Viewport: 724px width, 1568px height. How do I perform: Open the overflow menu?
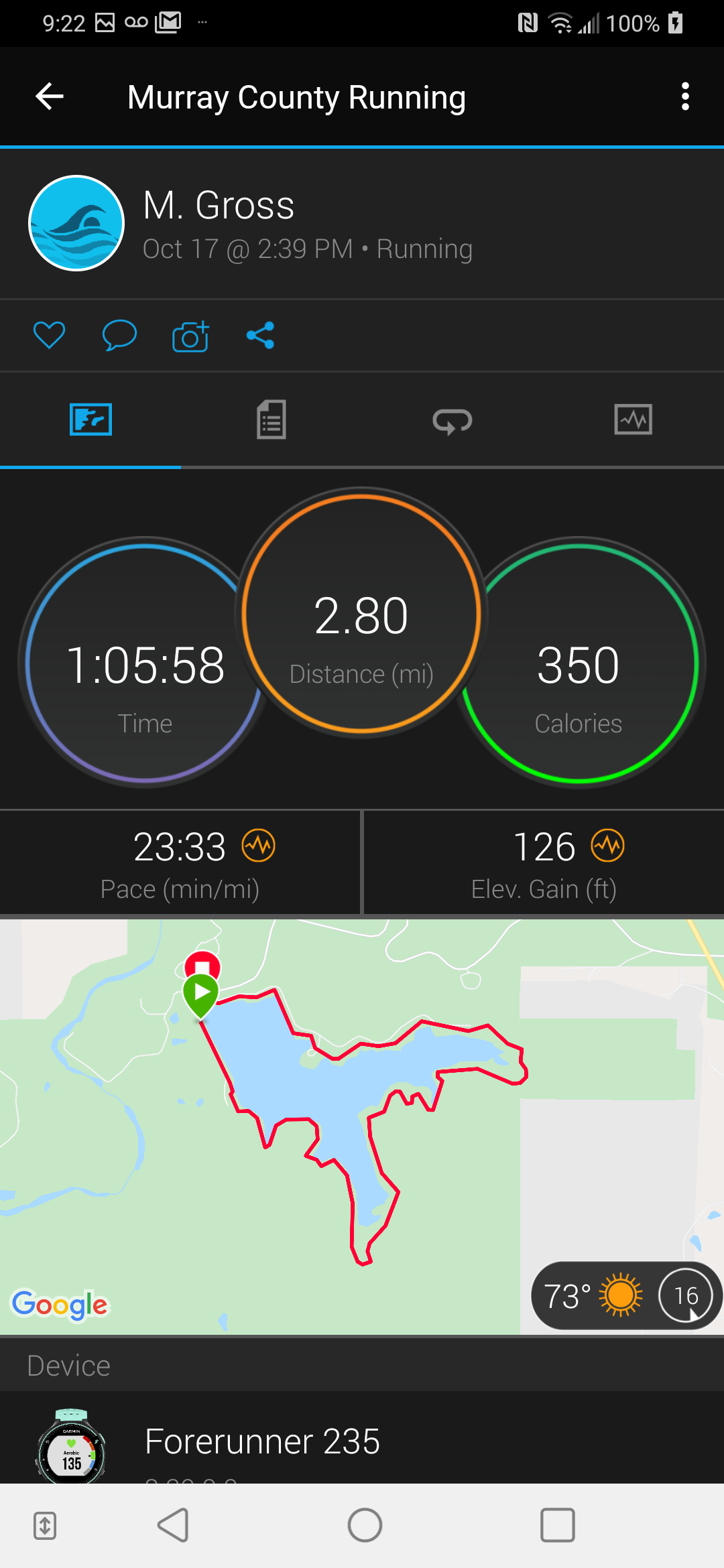[684, 96]
